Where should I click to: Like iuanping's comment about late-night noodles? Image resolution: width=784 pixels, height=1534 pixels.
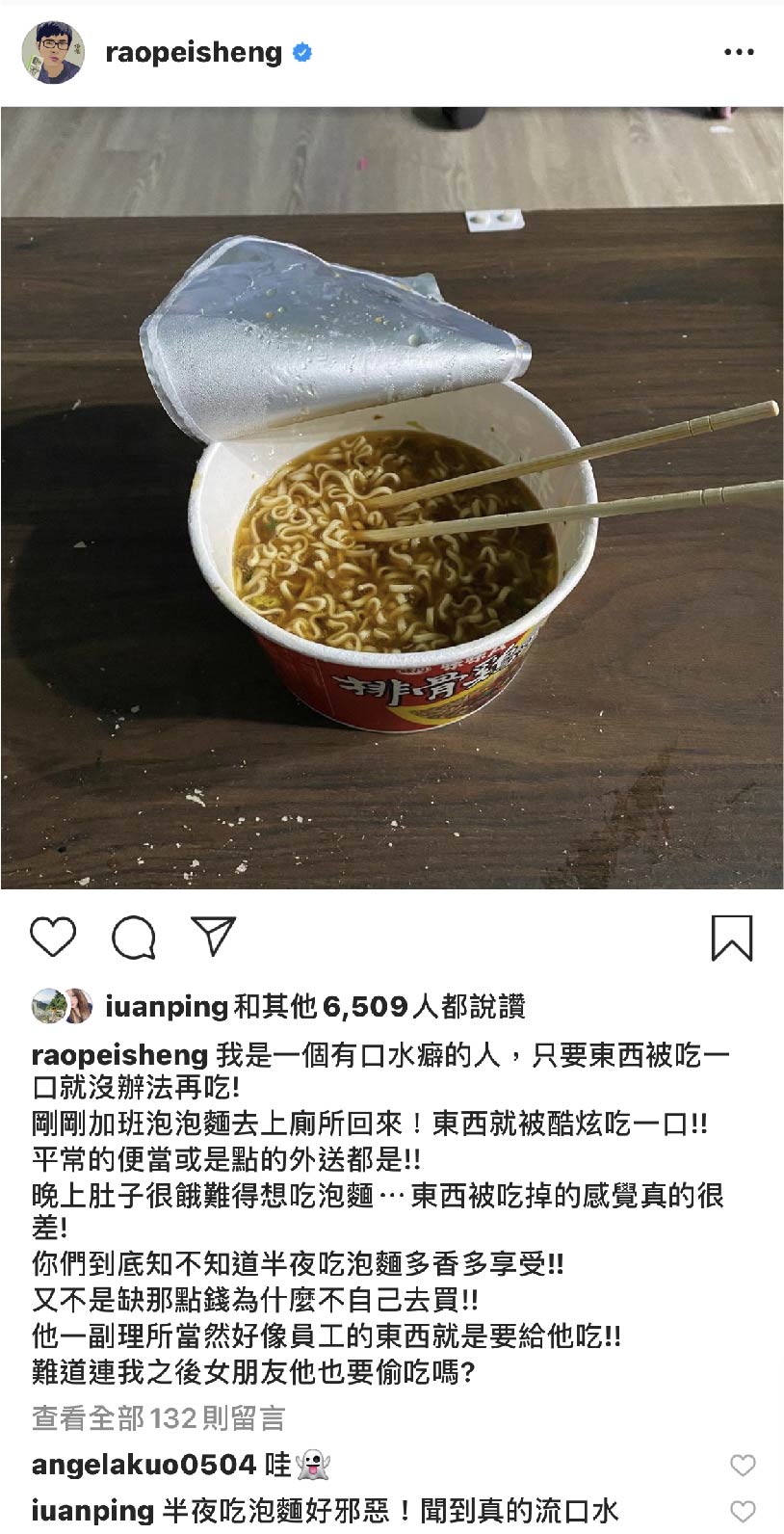click(x=743, y=1510)
